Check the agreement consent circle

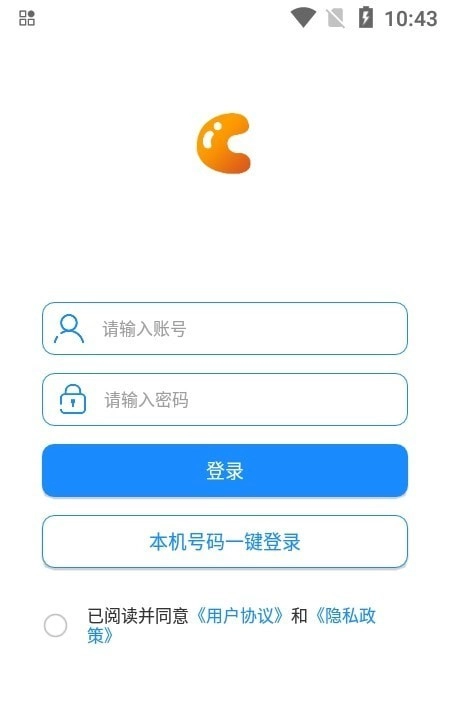[55, 625]
